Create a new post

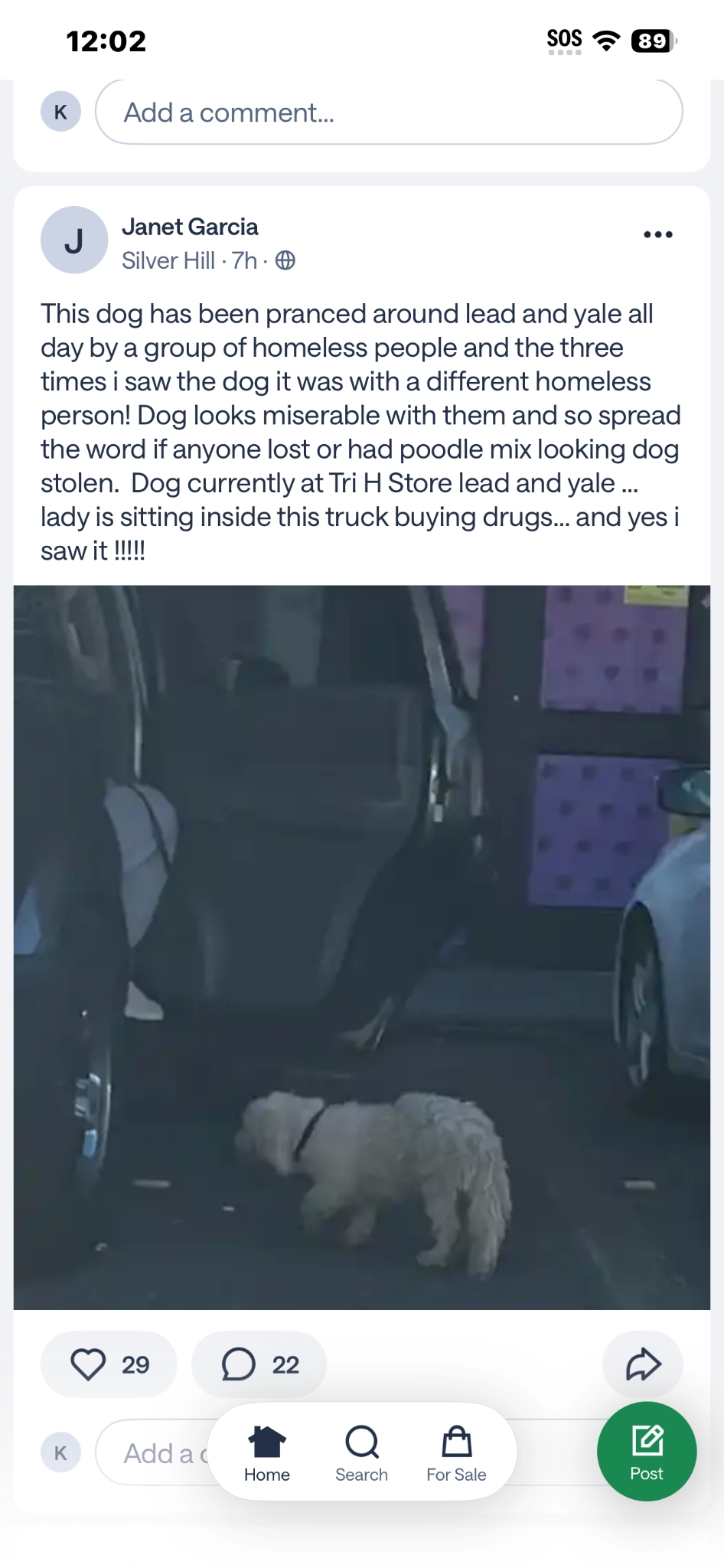pos(647,1451)
